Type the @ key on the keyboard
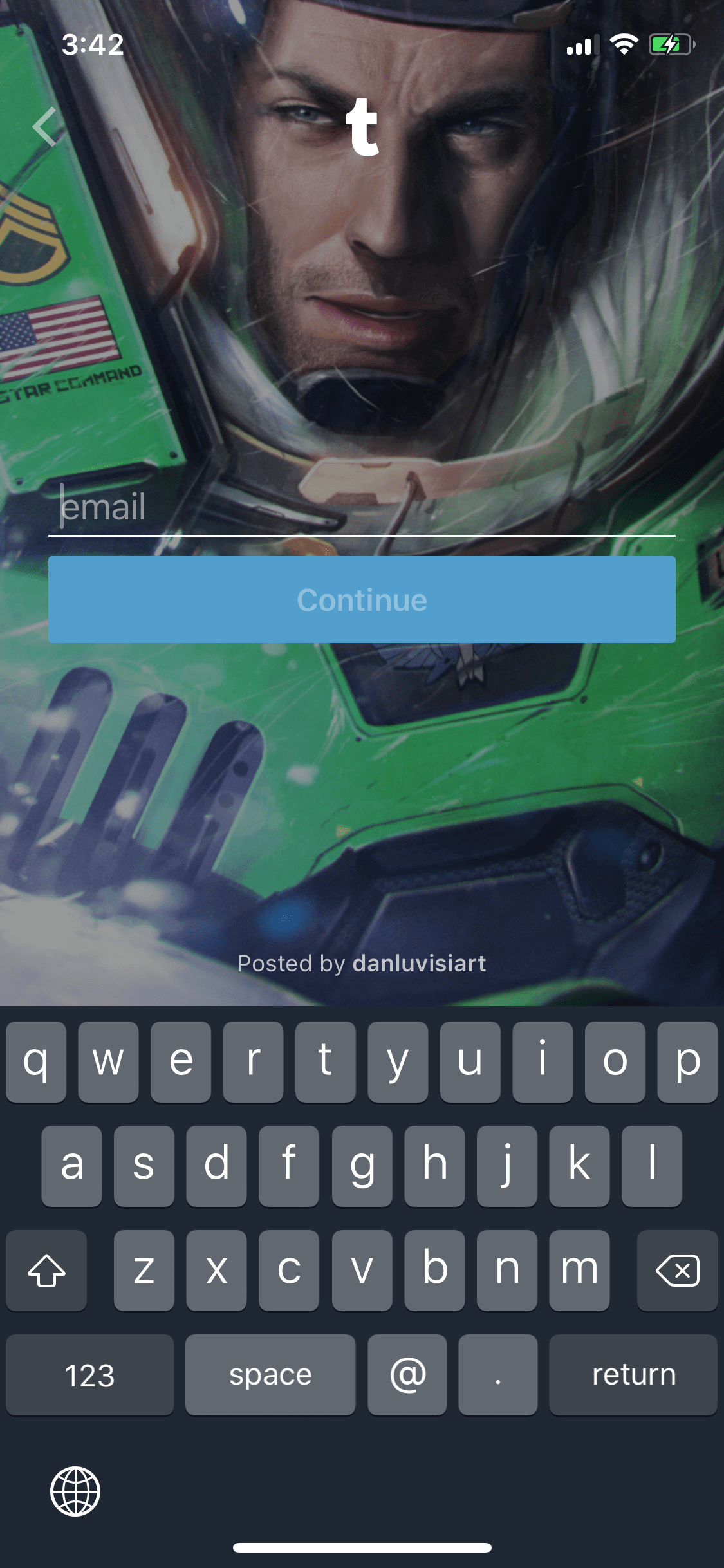 [407, 1374]
